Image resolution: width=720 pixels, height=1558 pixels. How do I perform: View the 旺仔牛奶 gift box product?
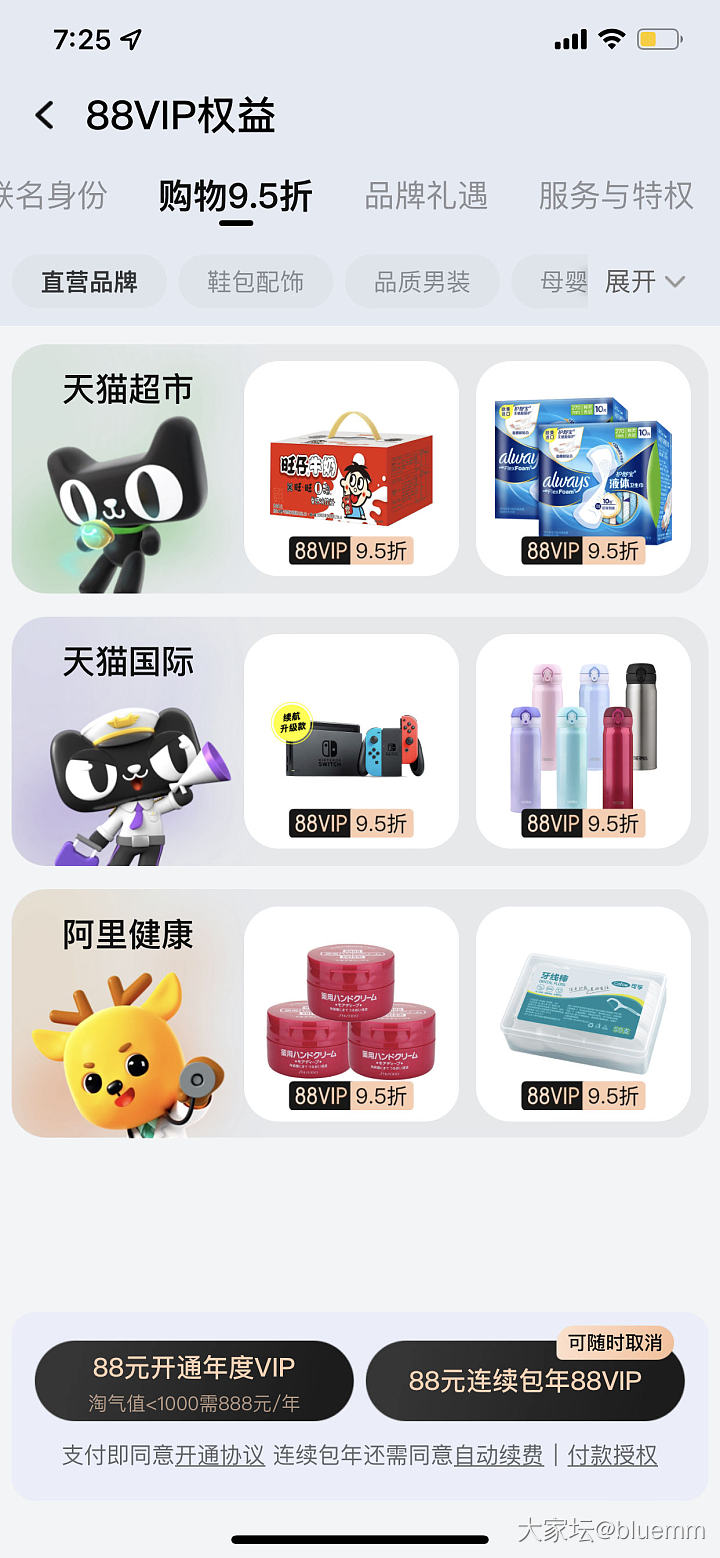(x=351, y=468)
